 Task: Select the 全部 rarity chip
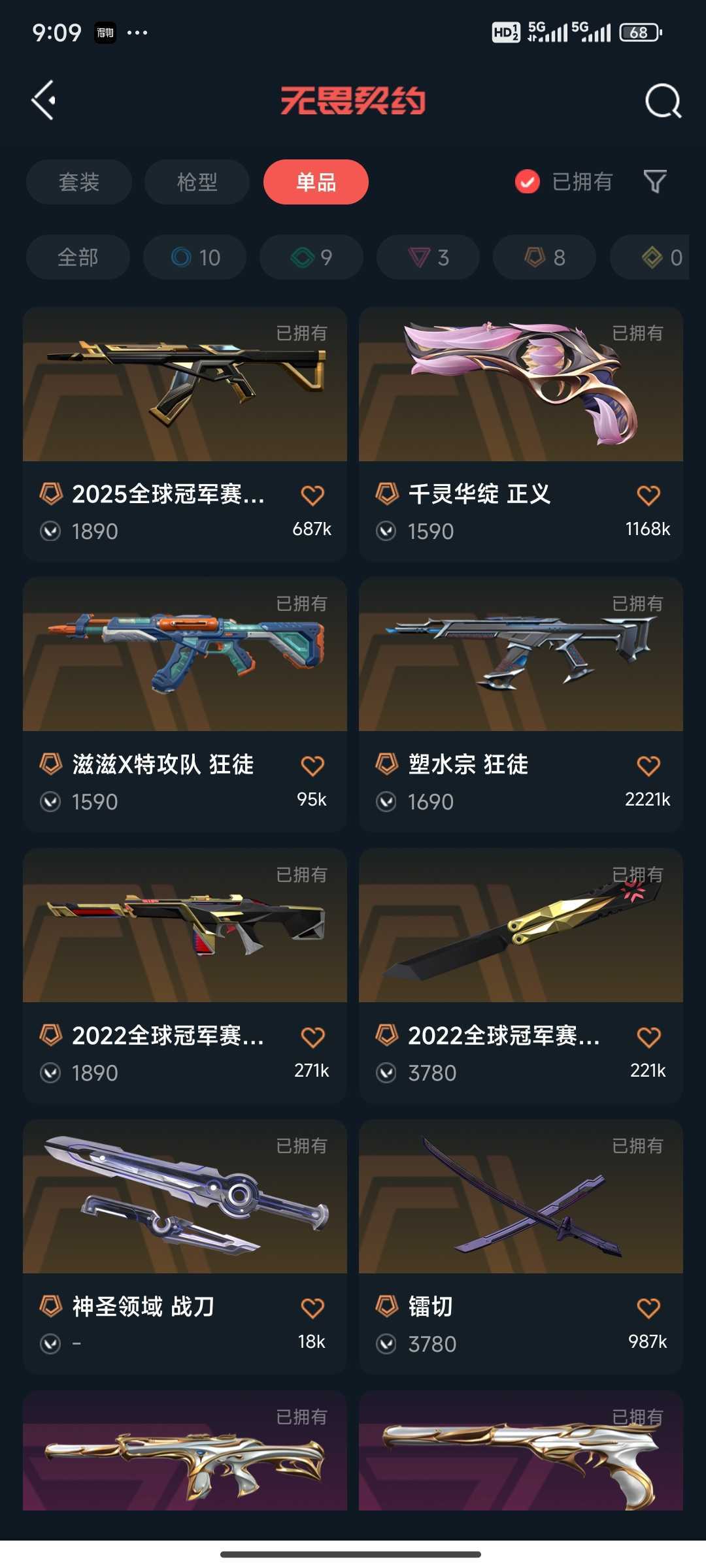click(78, 257)
